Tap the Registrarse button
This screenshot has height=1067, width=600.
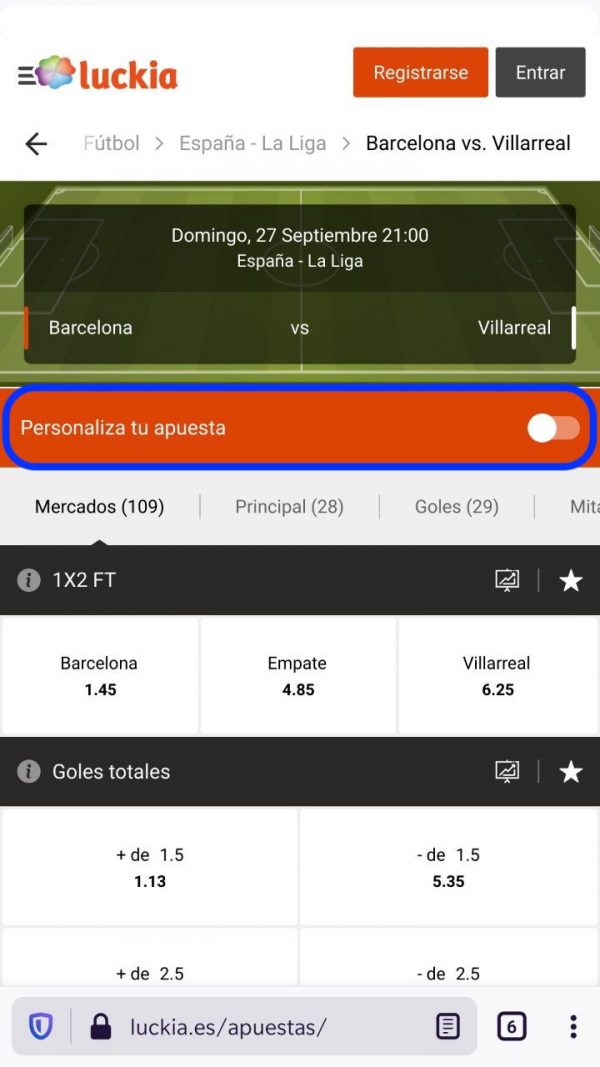coord(420,73)
